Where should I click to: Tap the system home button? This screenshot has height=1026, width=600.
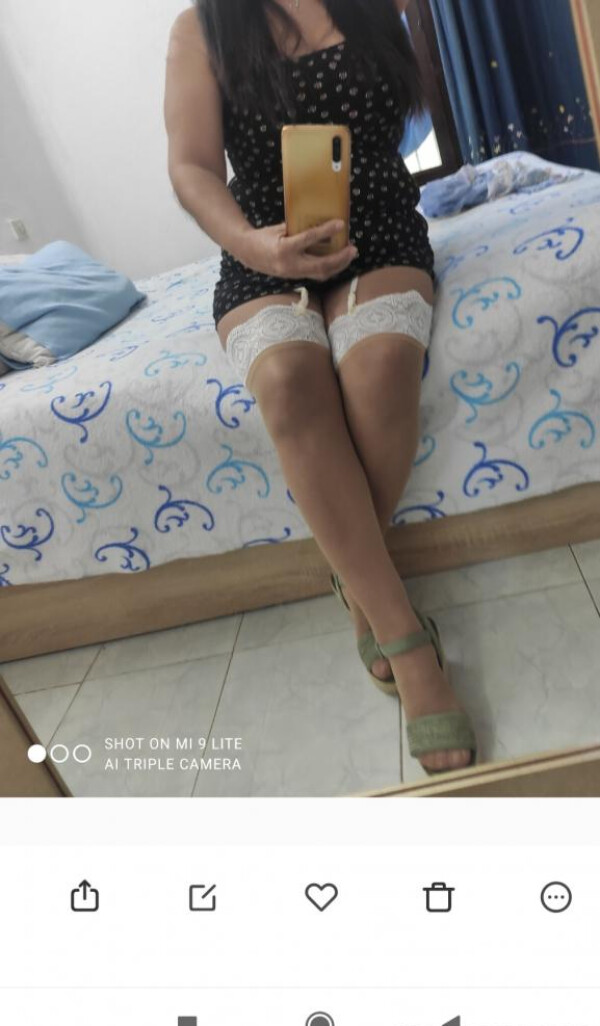[320, 1020]
